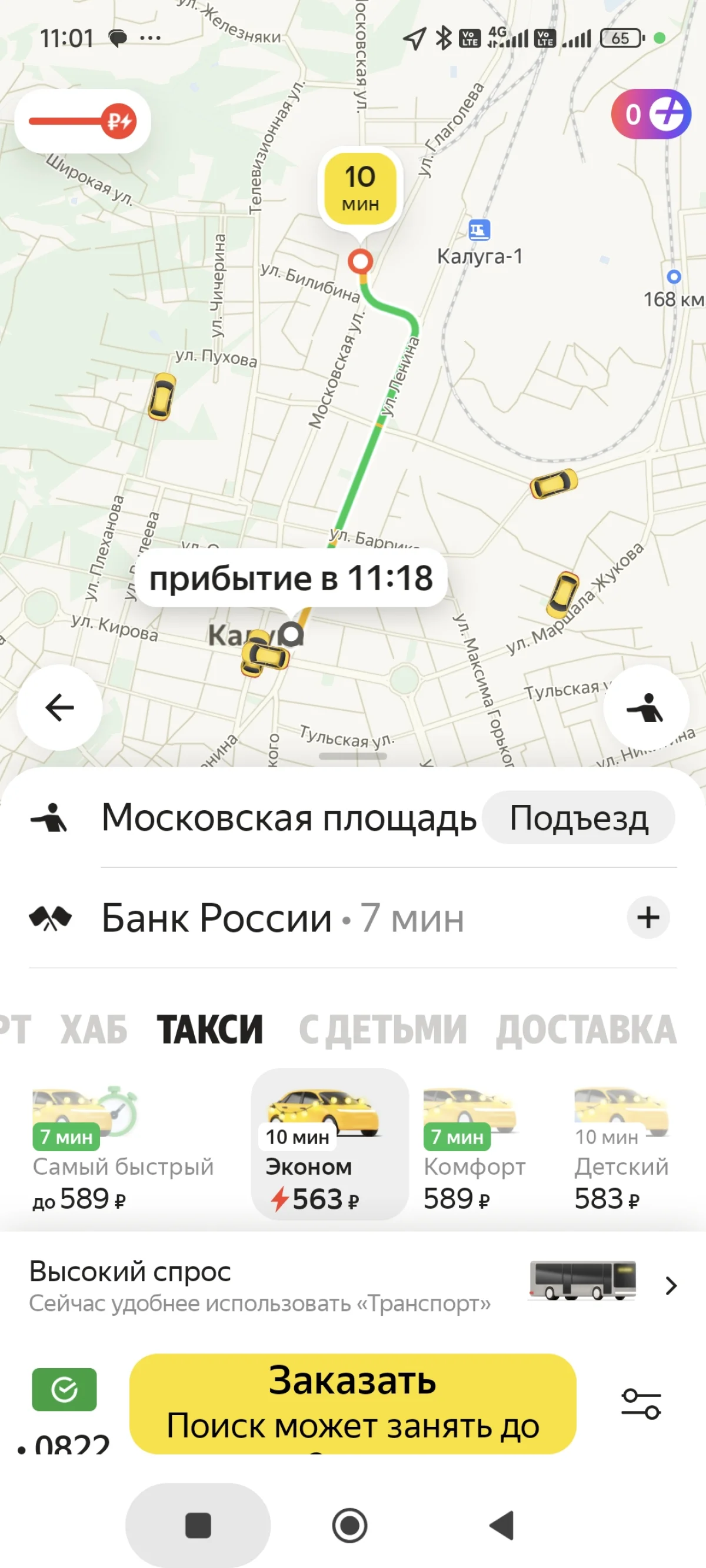Open the Высокий спрос transport suggestion
The image size is (706, 1568).
pyautogui.click(x=352, y=1286)
